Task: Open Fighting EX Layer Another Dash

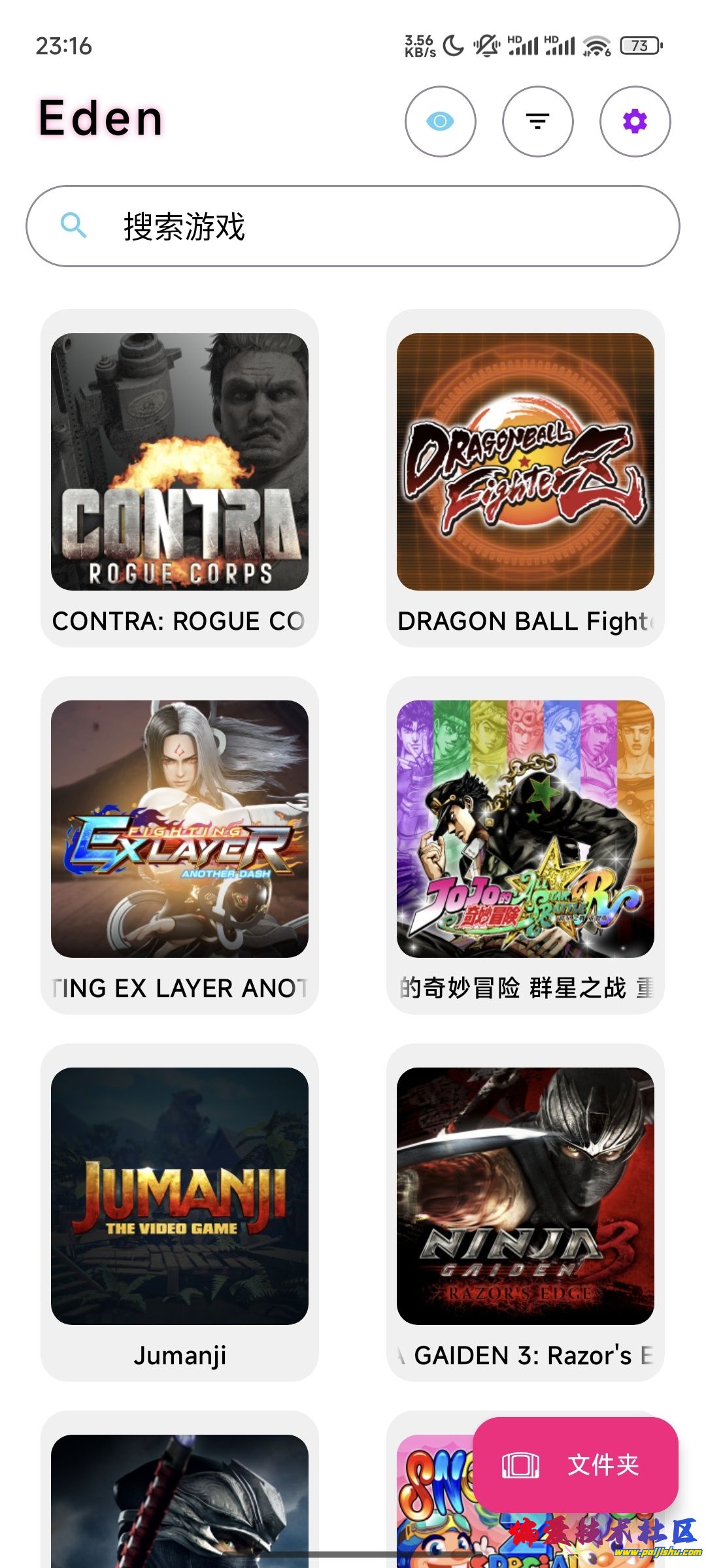Action: click(179, 844)
